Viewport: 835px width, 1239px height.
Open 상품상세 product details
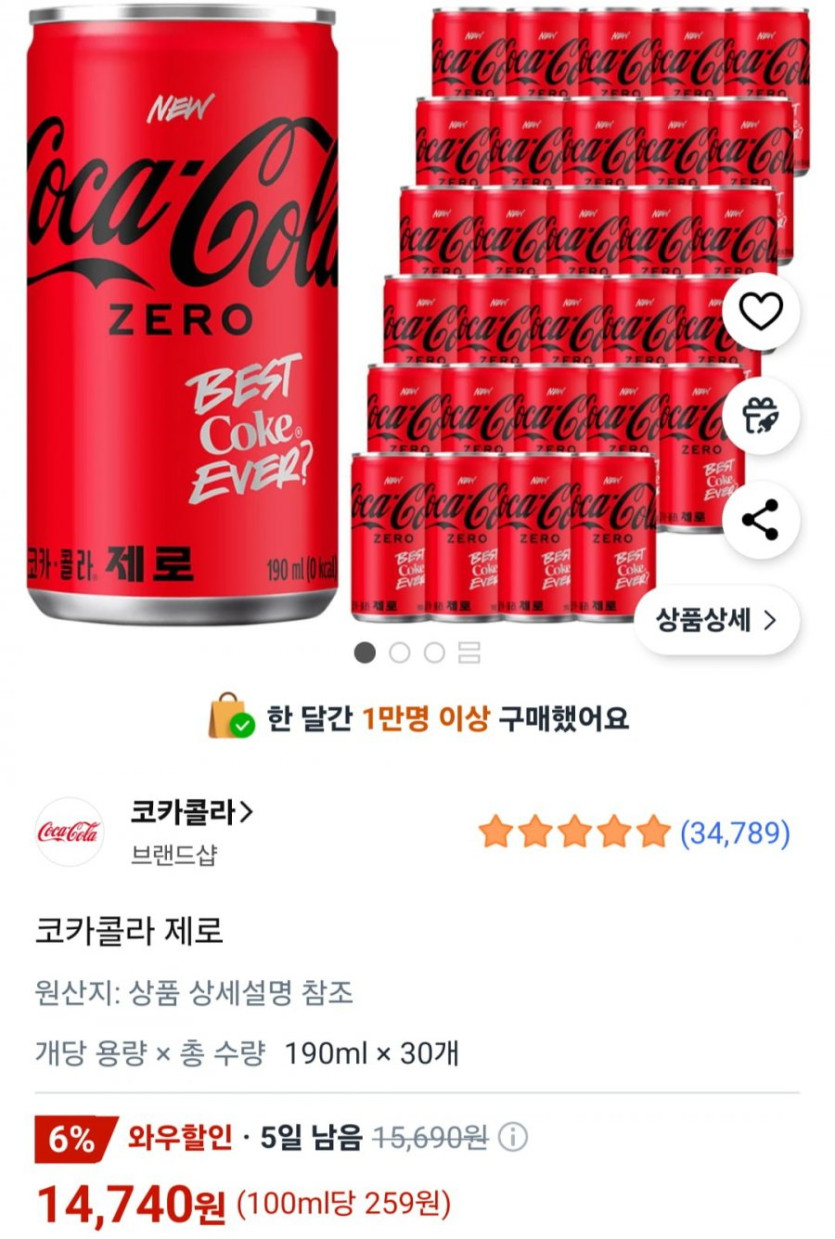click(716, 620)
